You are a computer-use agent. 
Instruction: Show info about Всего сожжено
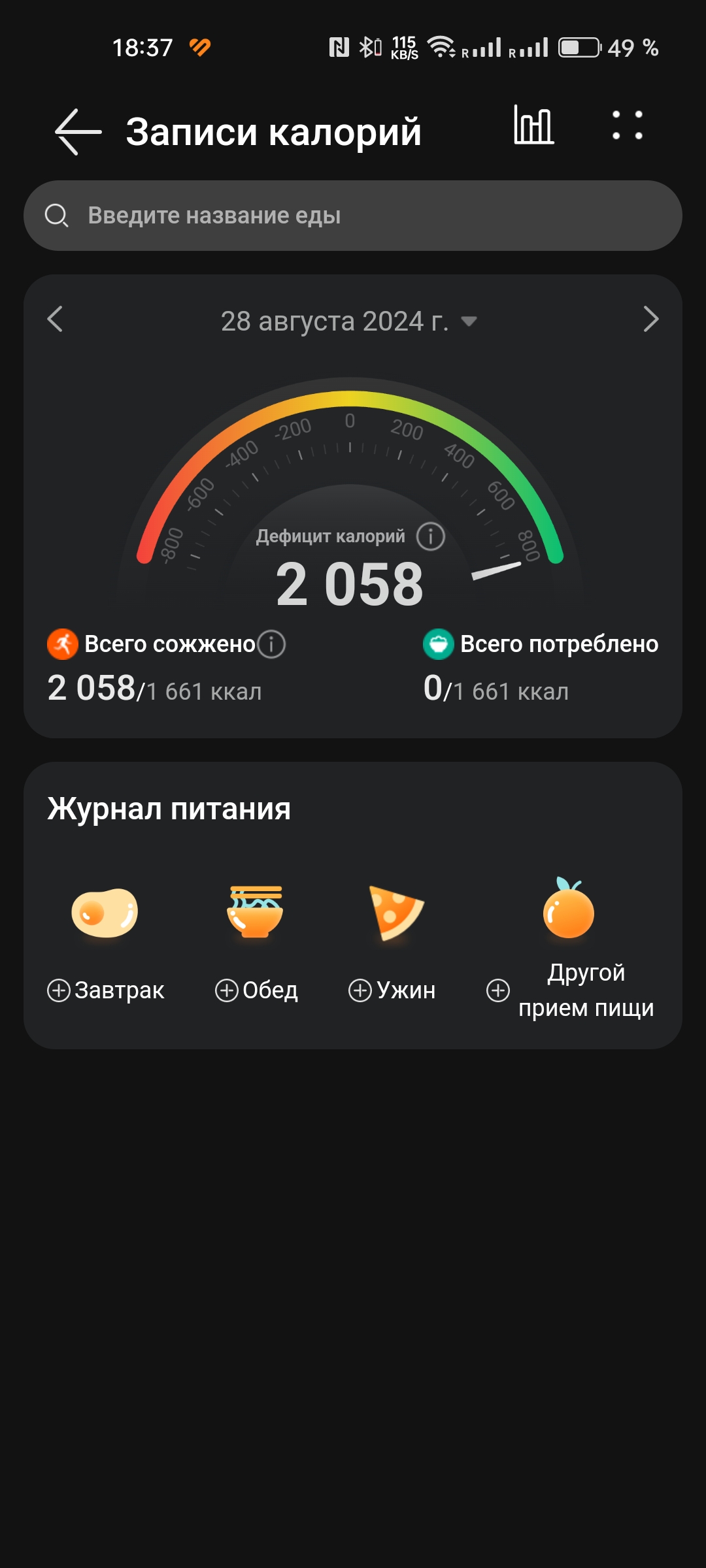click(271, 644)
